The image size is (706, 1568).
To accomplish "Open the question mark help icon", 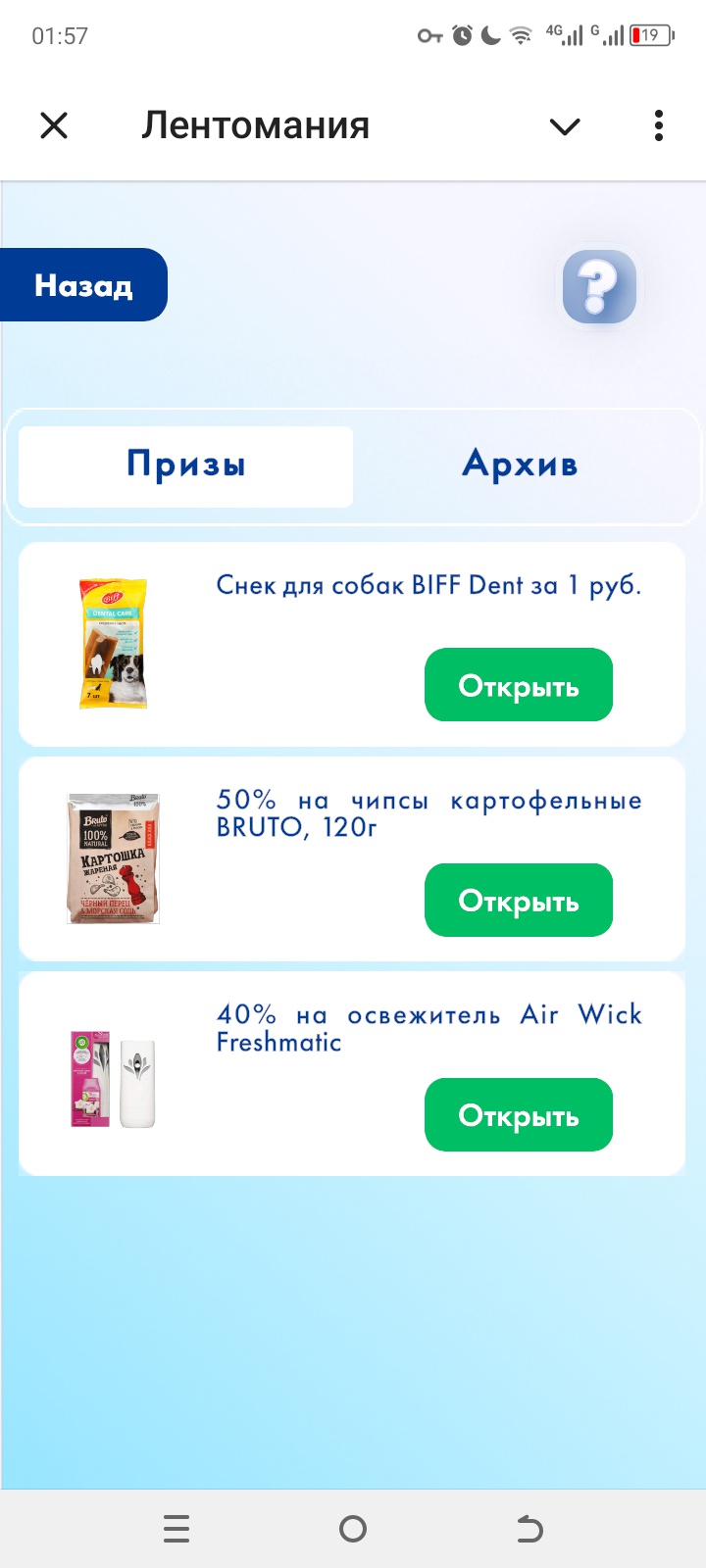I will pyautogui.click(x=599, y=287).
